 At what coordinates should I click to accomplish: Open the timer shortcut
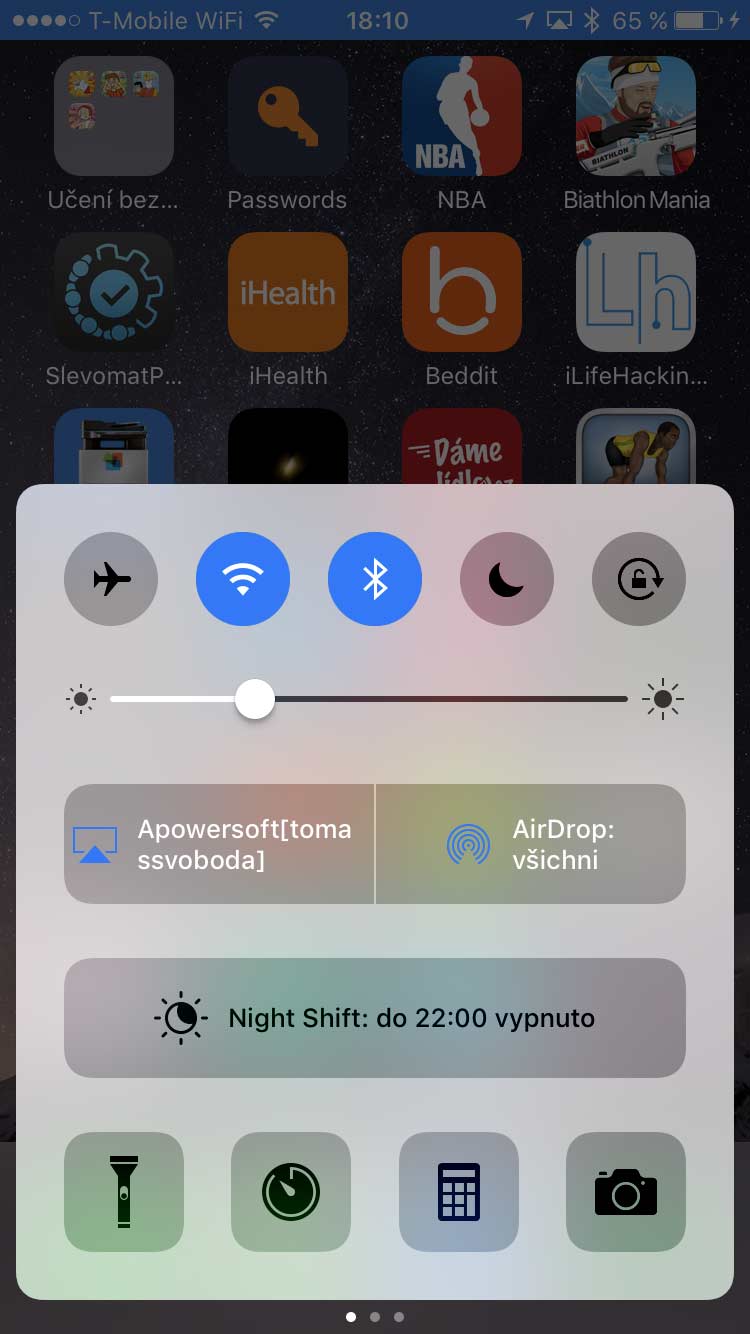(x=291, y=1192)
